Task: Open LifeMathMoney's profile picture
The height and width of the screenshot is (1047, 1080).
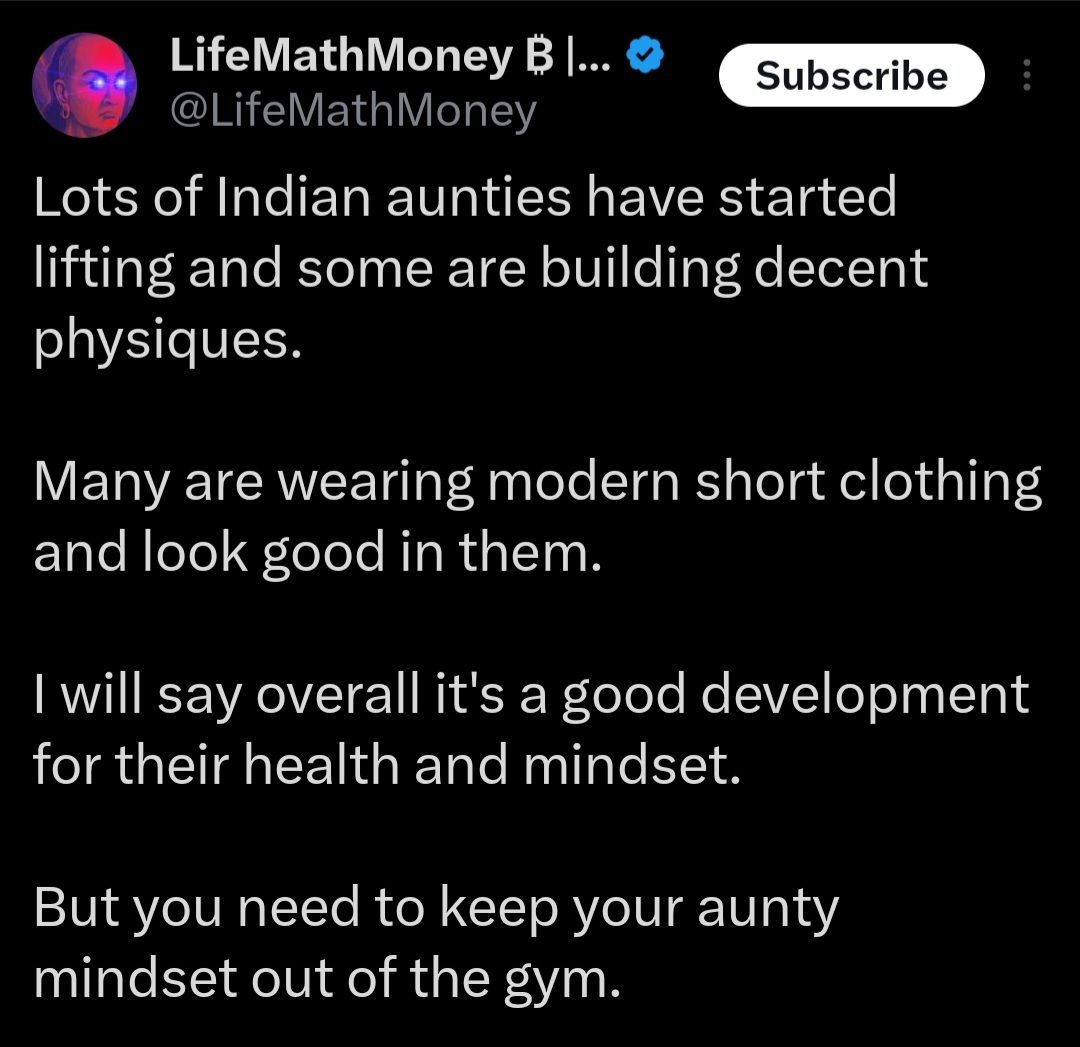Action: tap(84, 85)
